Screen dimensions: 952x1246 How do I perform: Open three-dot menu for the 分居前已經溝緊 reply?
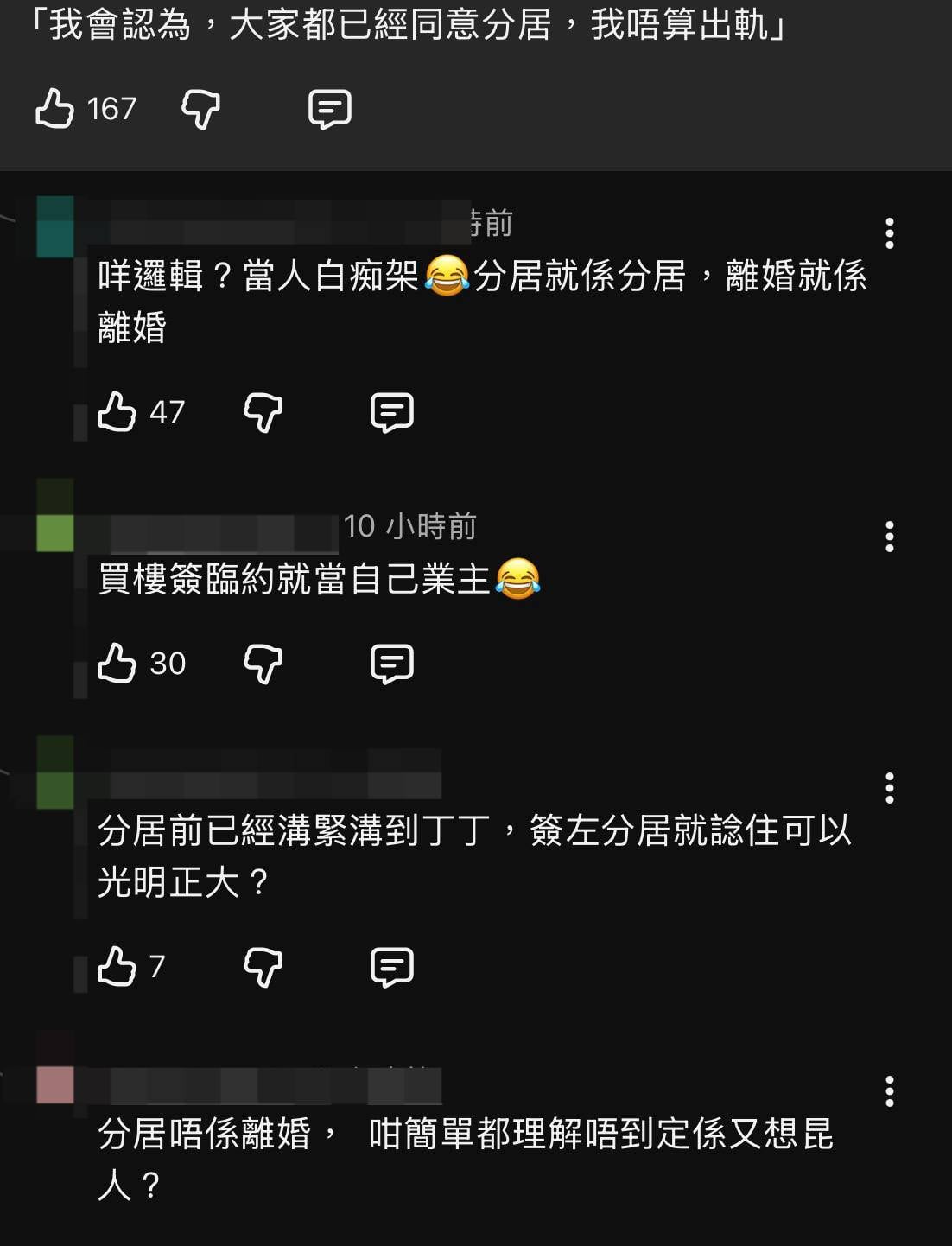tap(889, 788)
